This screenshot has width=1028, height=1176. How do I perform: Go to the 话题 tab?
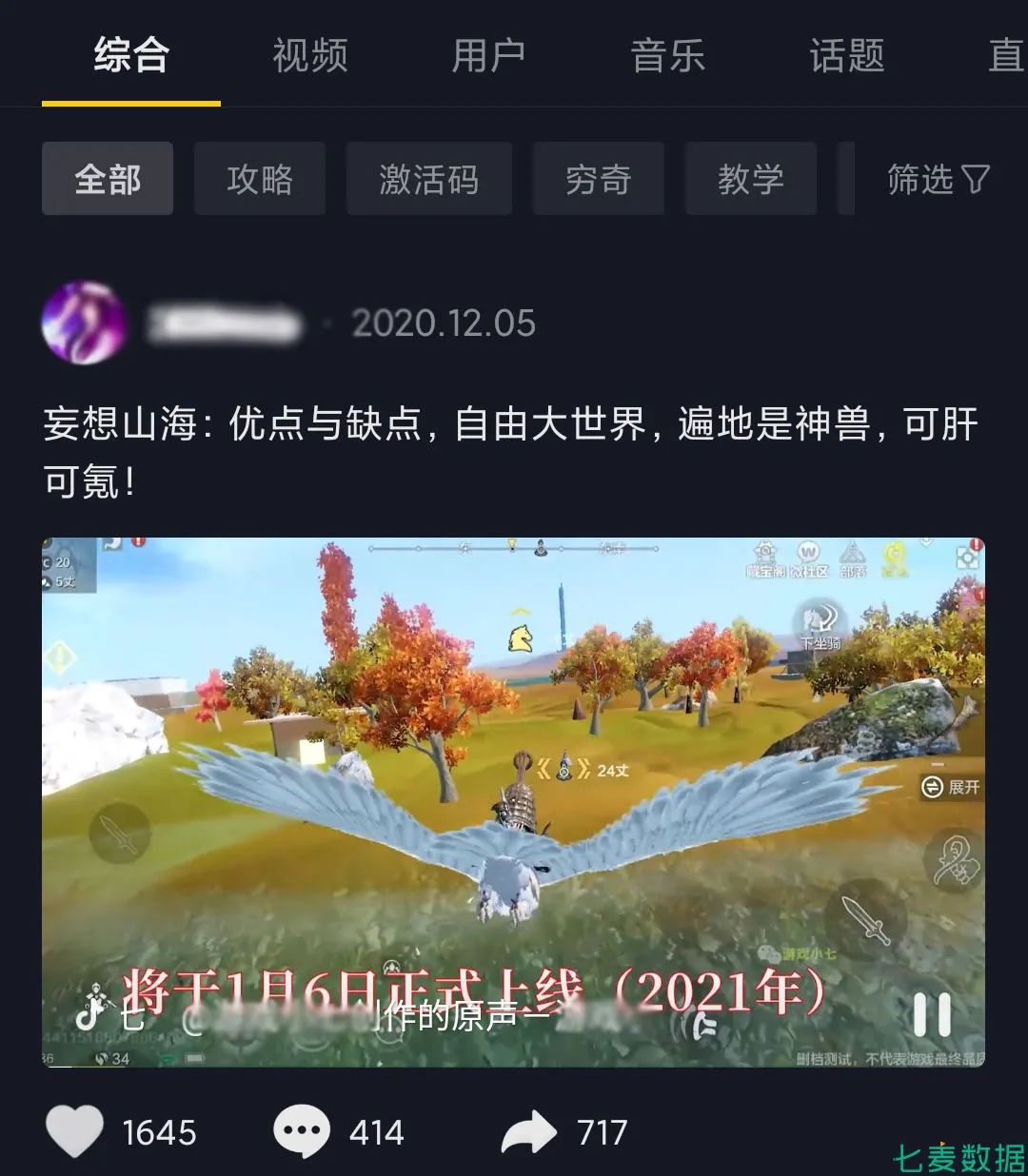coord(846,56)
